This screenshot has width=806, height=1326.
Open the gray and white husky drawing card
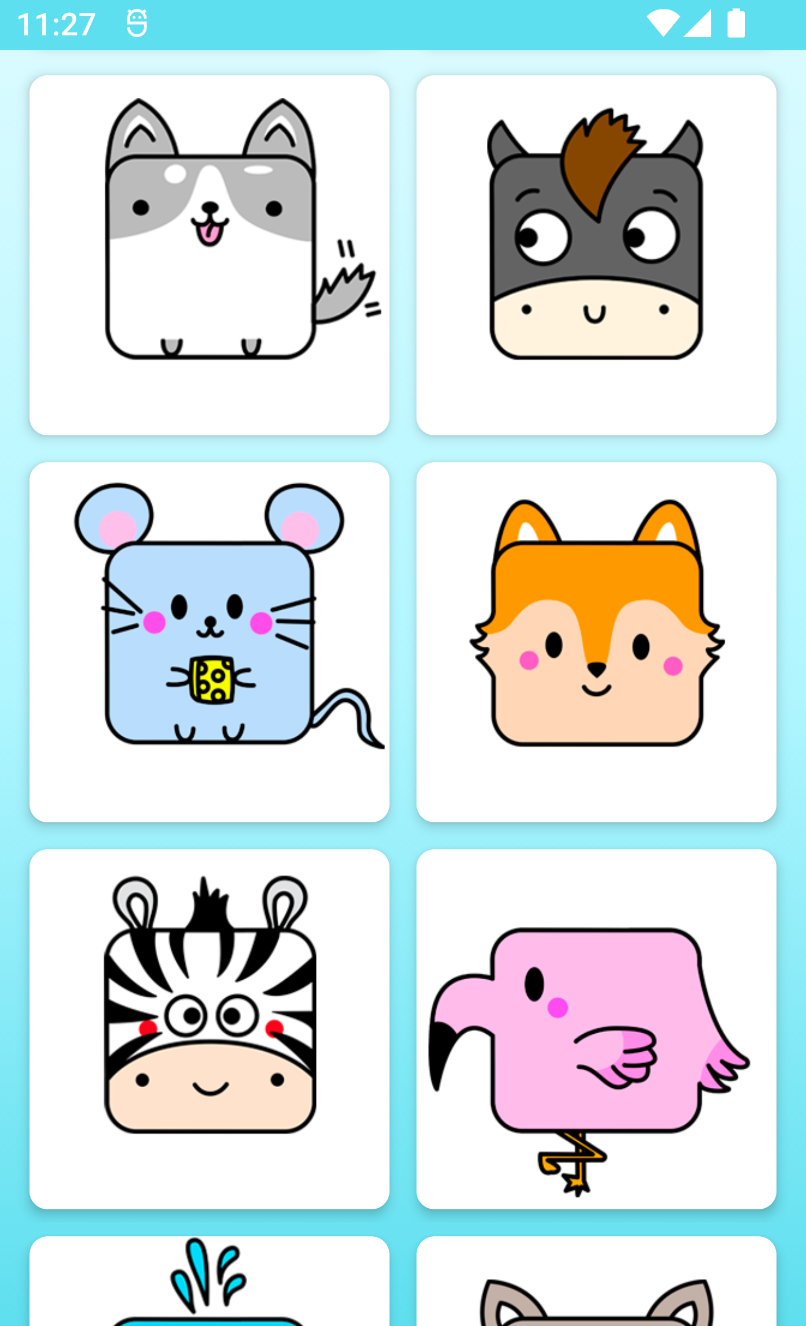[209, 254]
